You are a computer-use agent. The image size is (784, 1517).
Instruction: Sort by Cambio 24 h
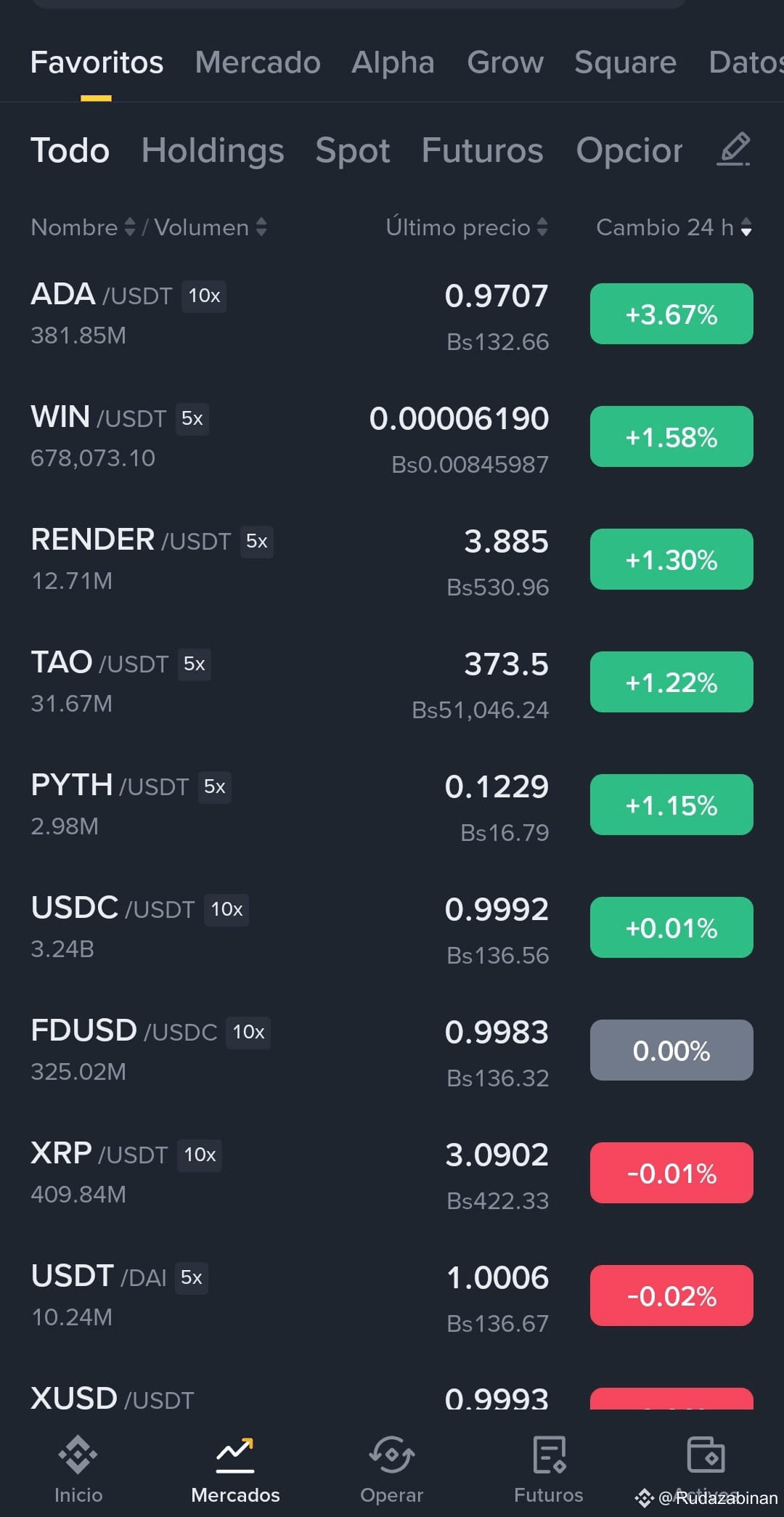[x=674, y=227]
